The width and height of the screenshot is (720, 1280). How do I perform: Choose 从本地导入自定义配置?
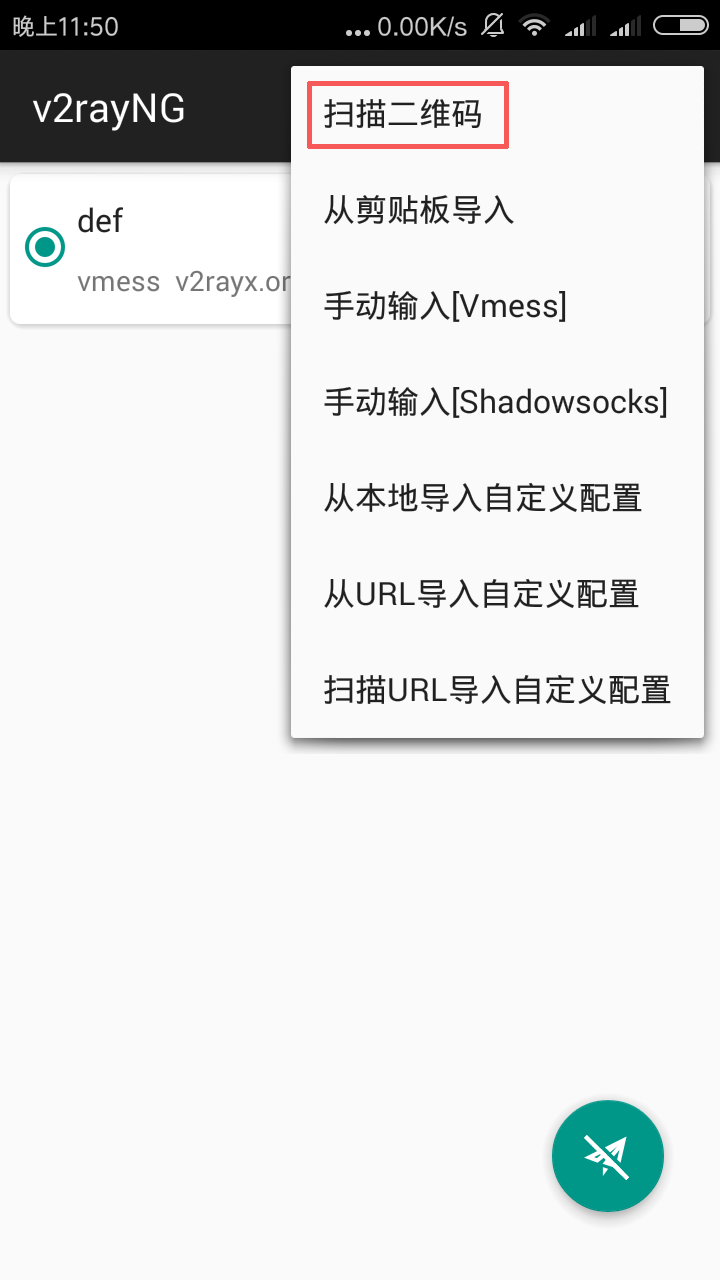pyautogui.click(x=483, y=498)
